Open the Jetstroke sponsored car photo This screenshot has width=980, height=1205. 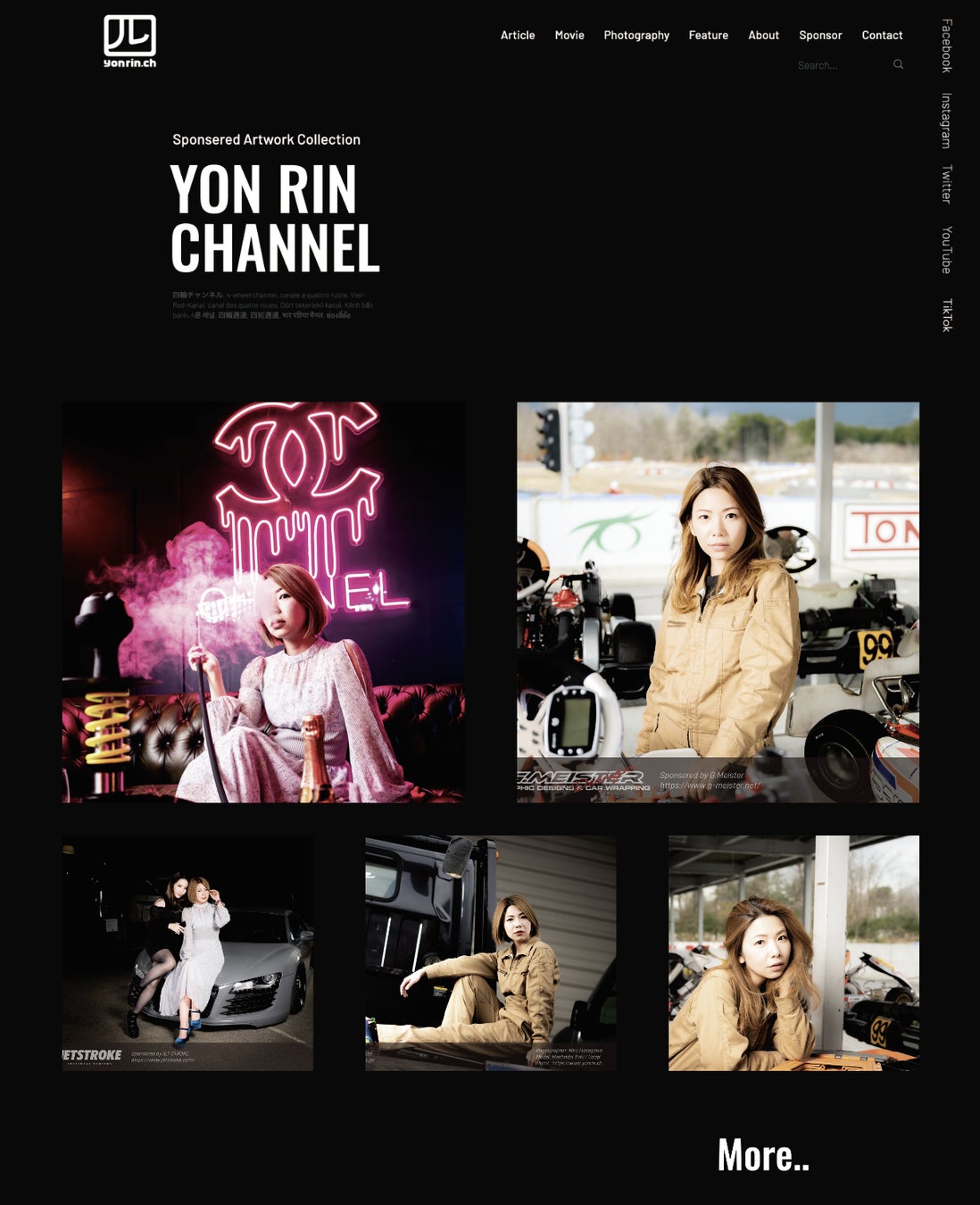pyautogui.click(x=187, y=952)
